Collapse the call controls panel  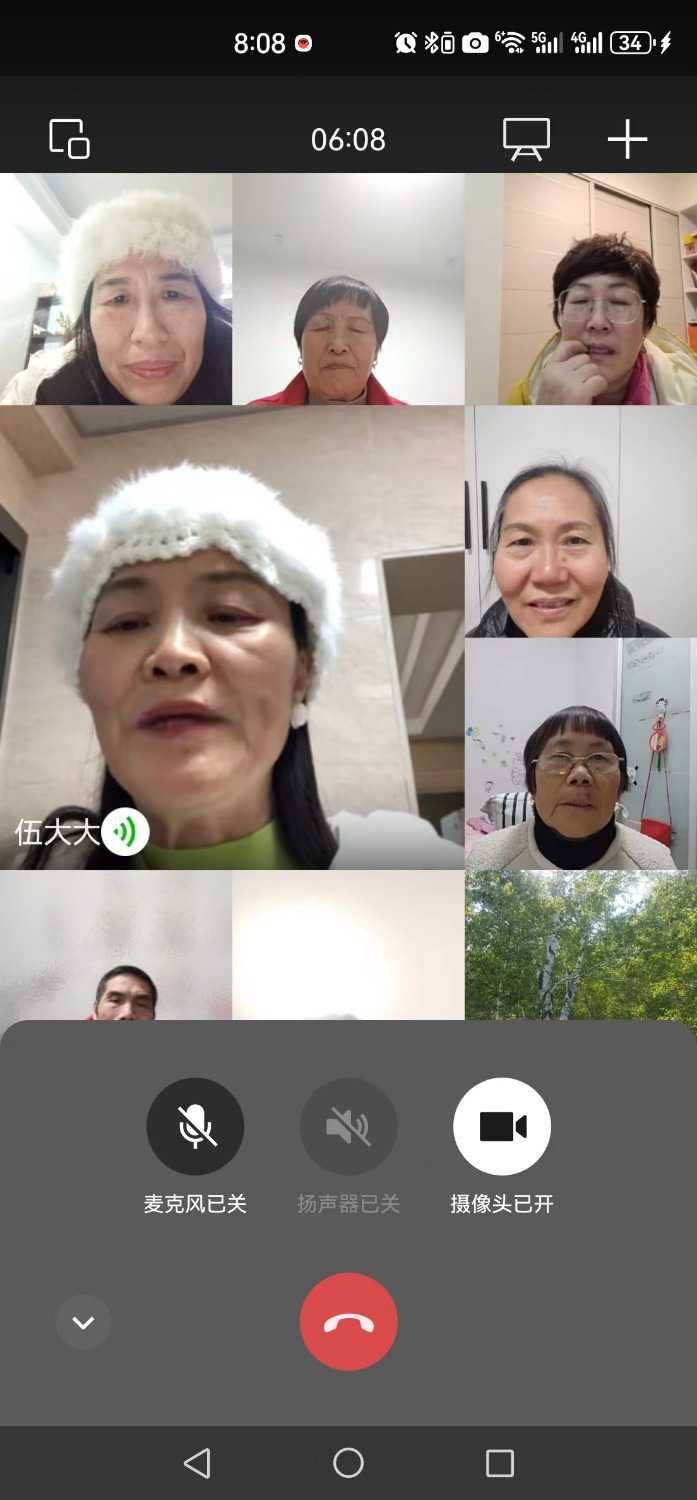83,1322
